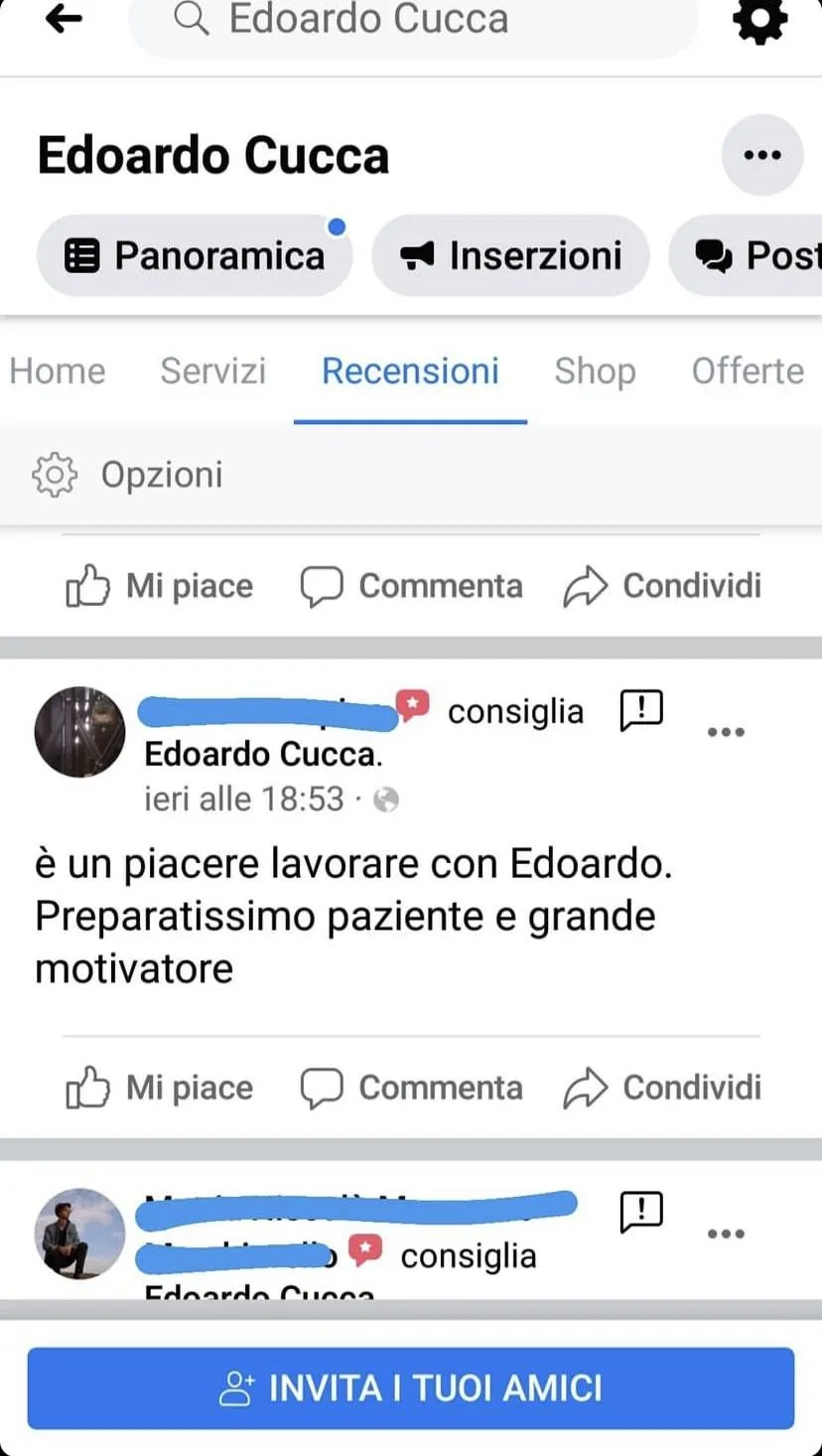Open the Inserzioni section

[x=510, y=256]
